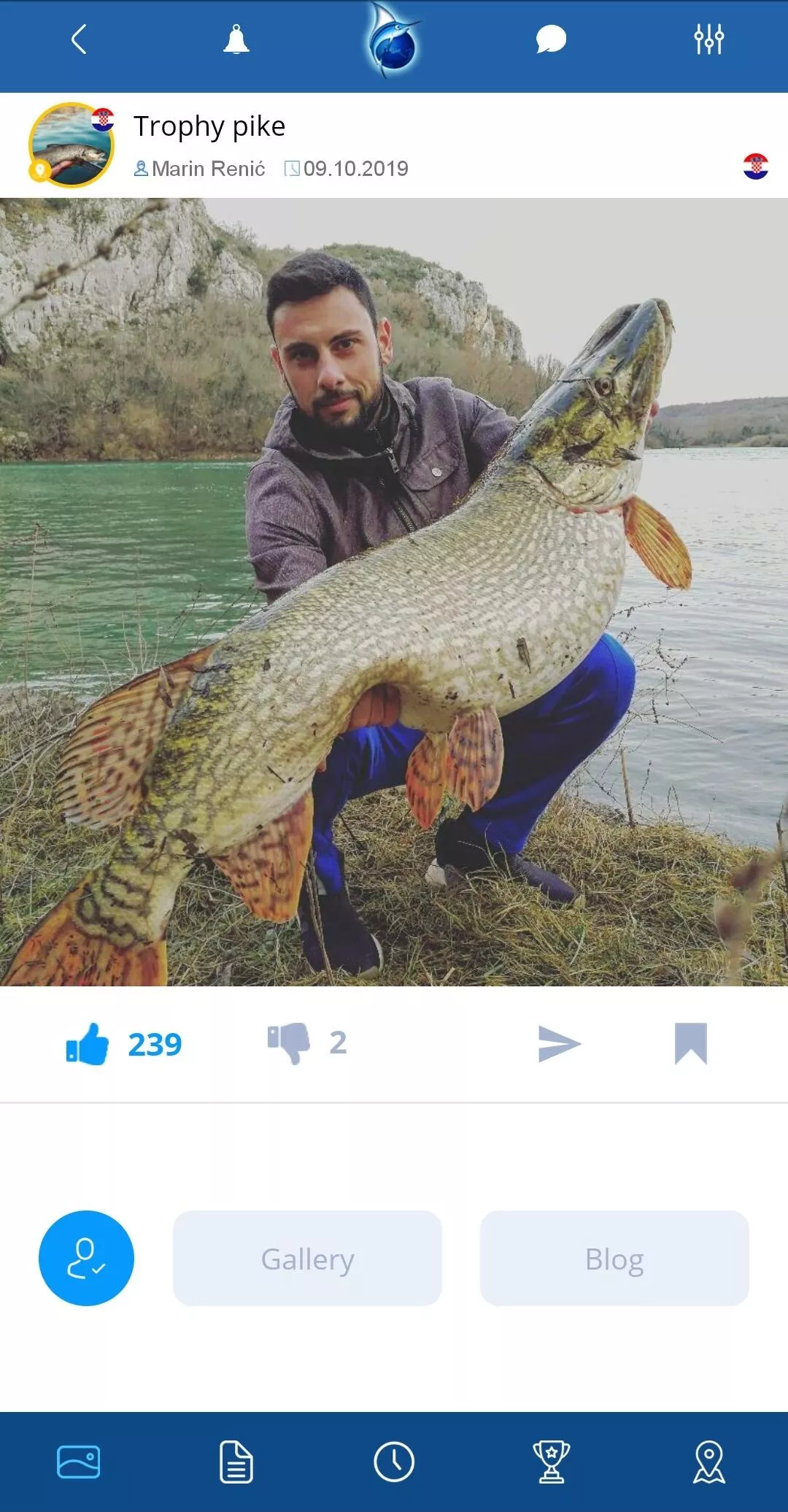Dislike the Trophy pike post

point(289,1043)
